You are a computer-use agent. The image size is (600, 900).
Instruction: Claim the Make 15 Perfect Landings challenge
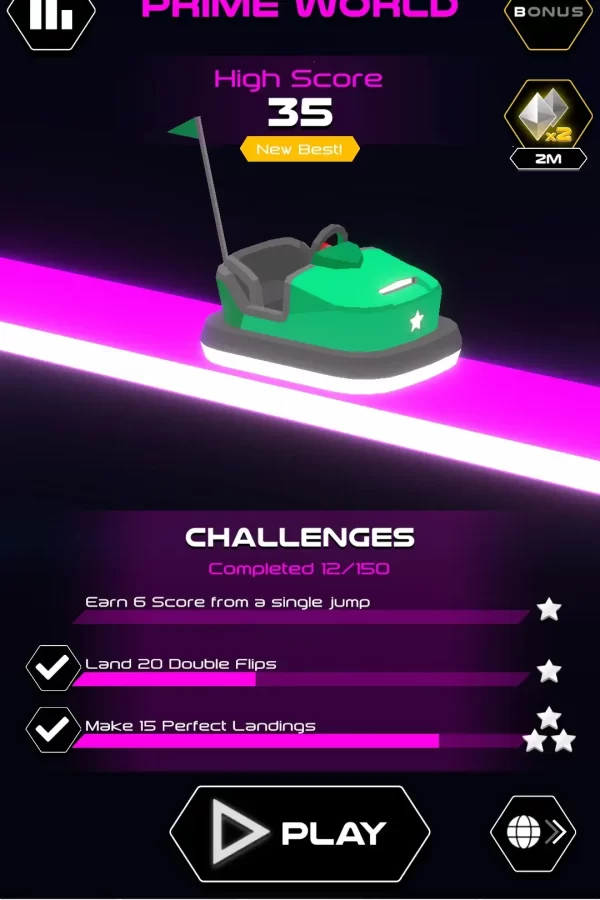pyautogui.click(x=52, y=729)
